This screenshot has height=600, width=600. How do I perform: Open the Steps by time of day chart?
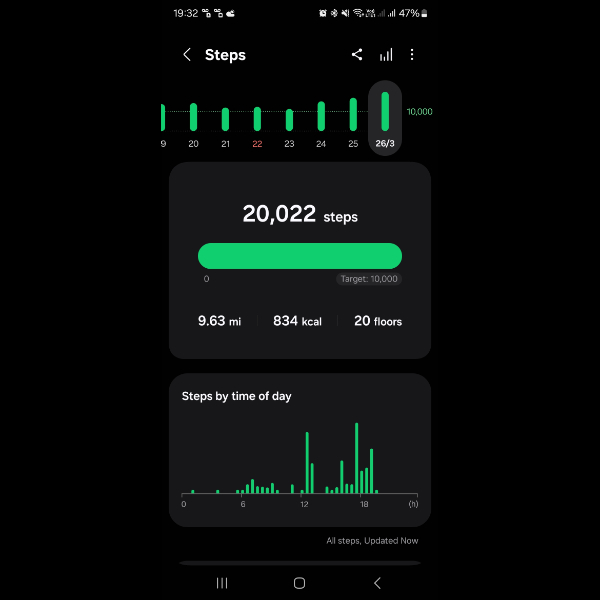point(300,450)
